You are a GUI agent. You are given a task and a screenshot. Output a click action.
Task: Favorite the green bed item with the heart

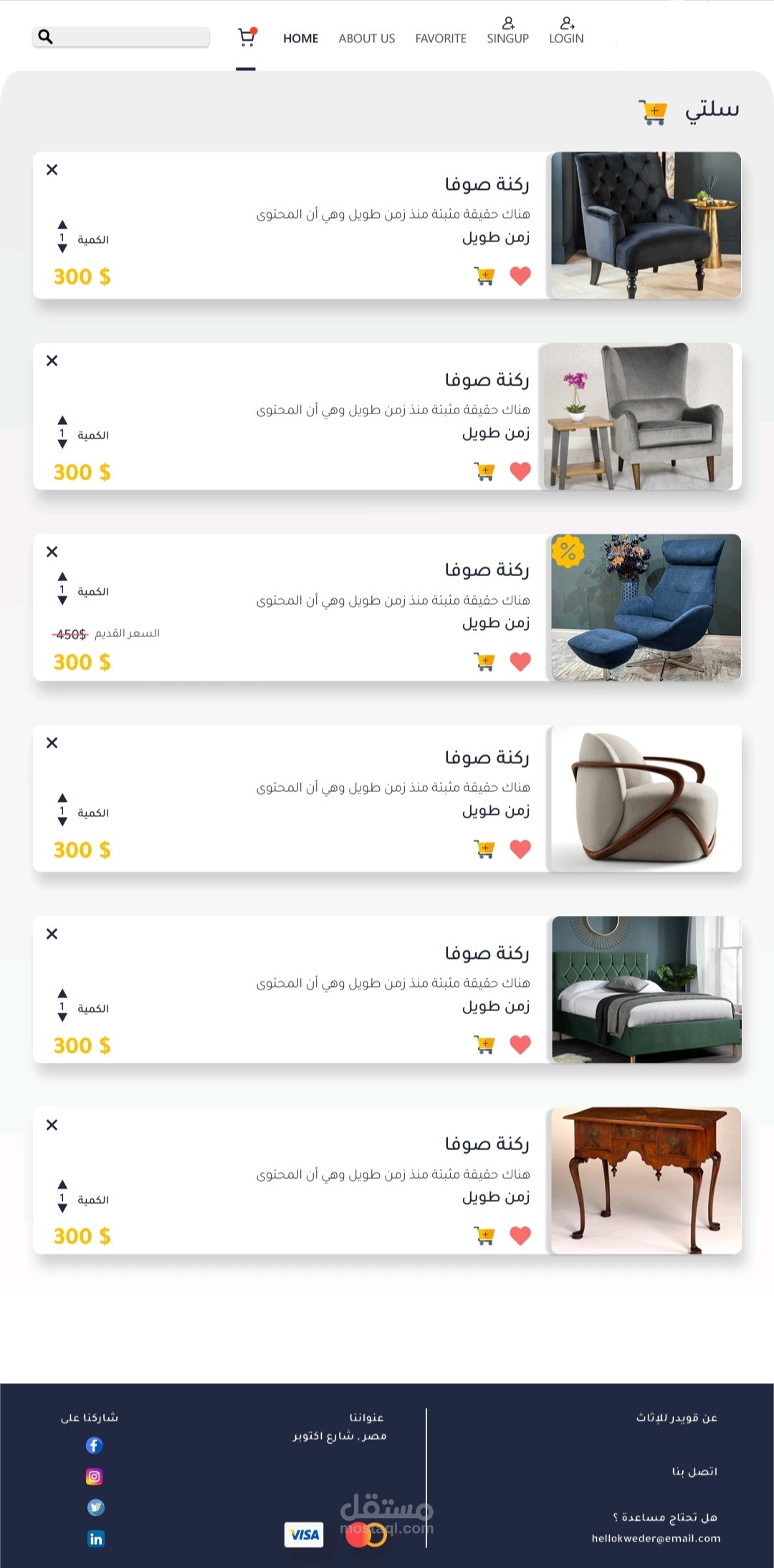coord(520,1045)
